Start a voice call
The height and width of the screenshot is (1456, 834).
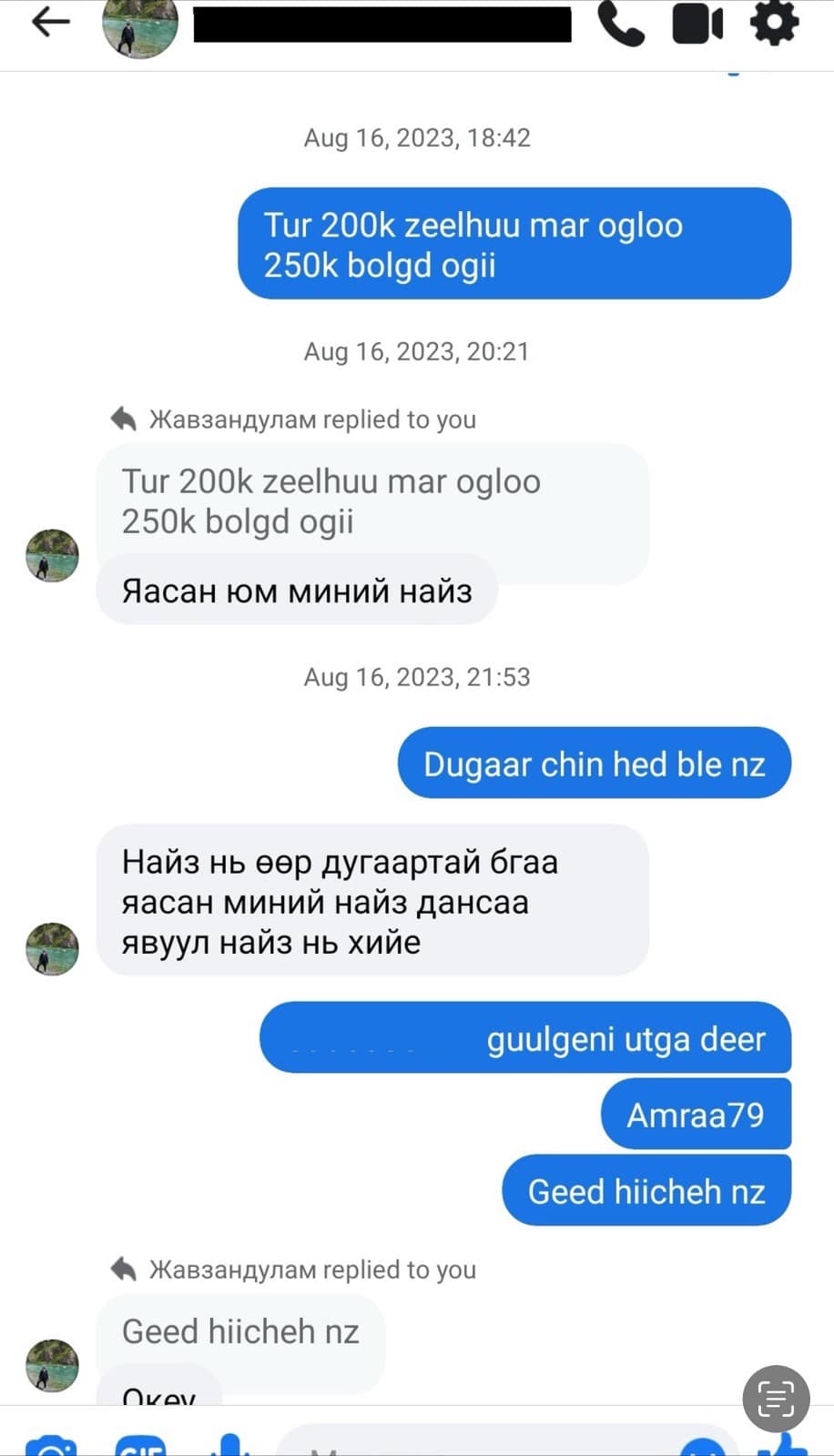(621, 25)
